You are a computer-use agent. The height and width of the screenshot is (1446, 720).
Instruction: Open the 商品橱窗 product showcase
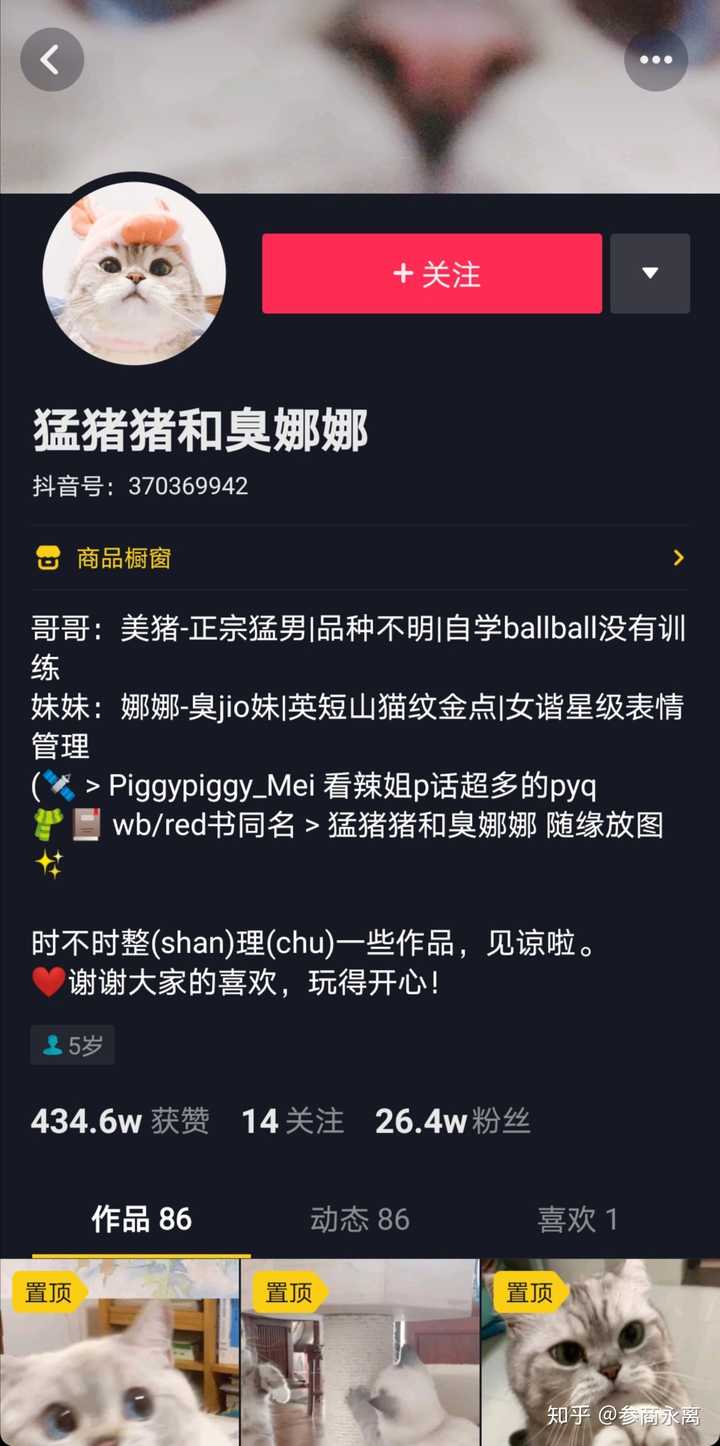(360, 558)
